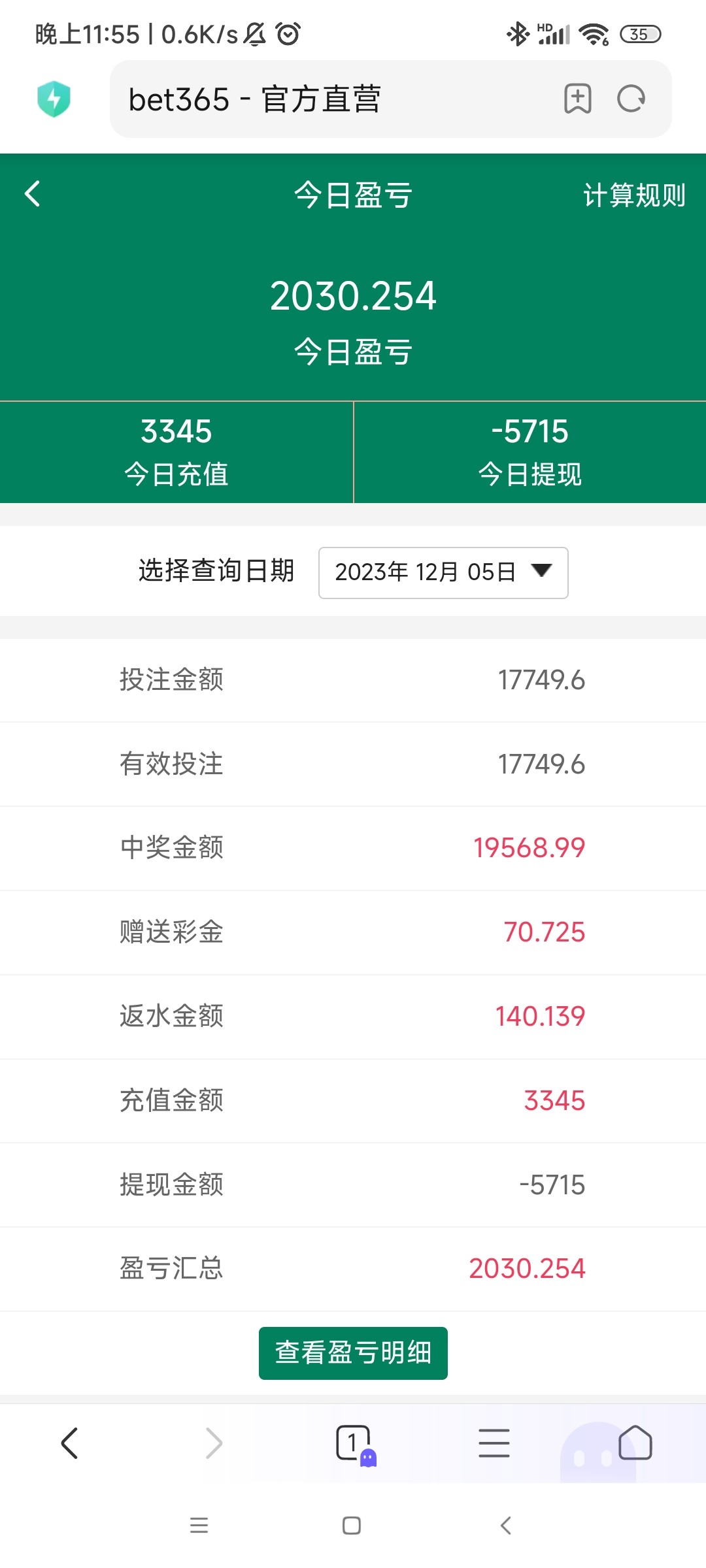The width and height of the screenshot is (706, 1568).
Task: Tap the 盈亏汇总 2030.254 row
Action: [x=353, y=1267]
